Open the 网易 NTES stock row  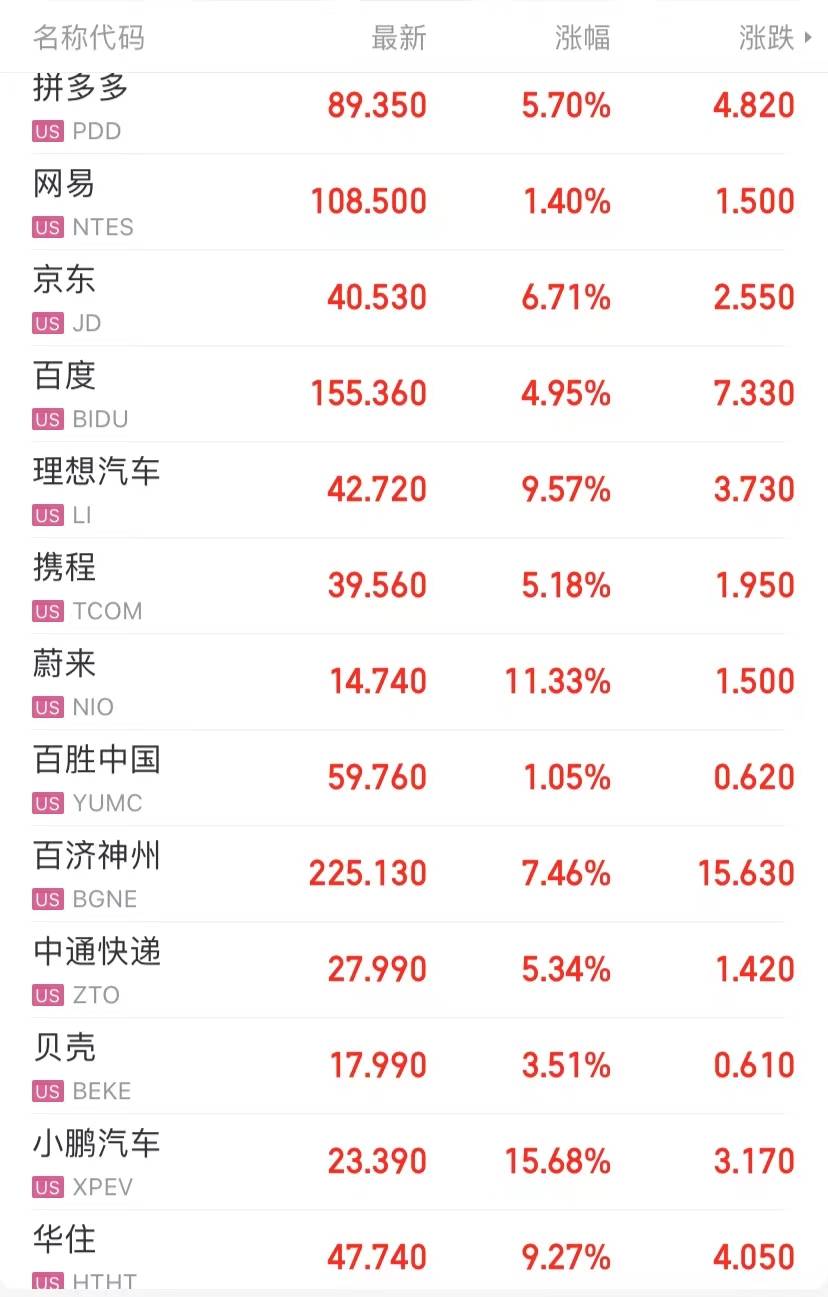click(x=414, y=202)
